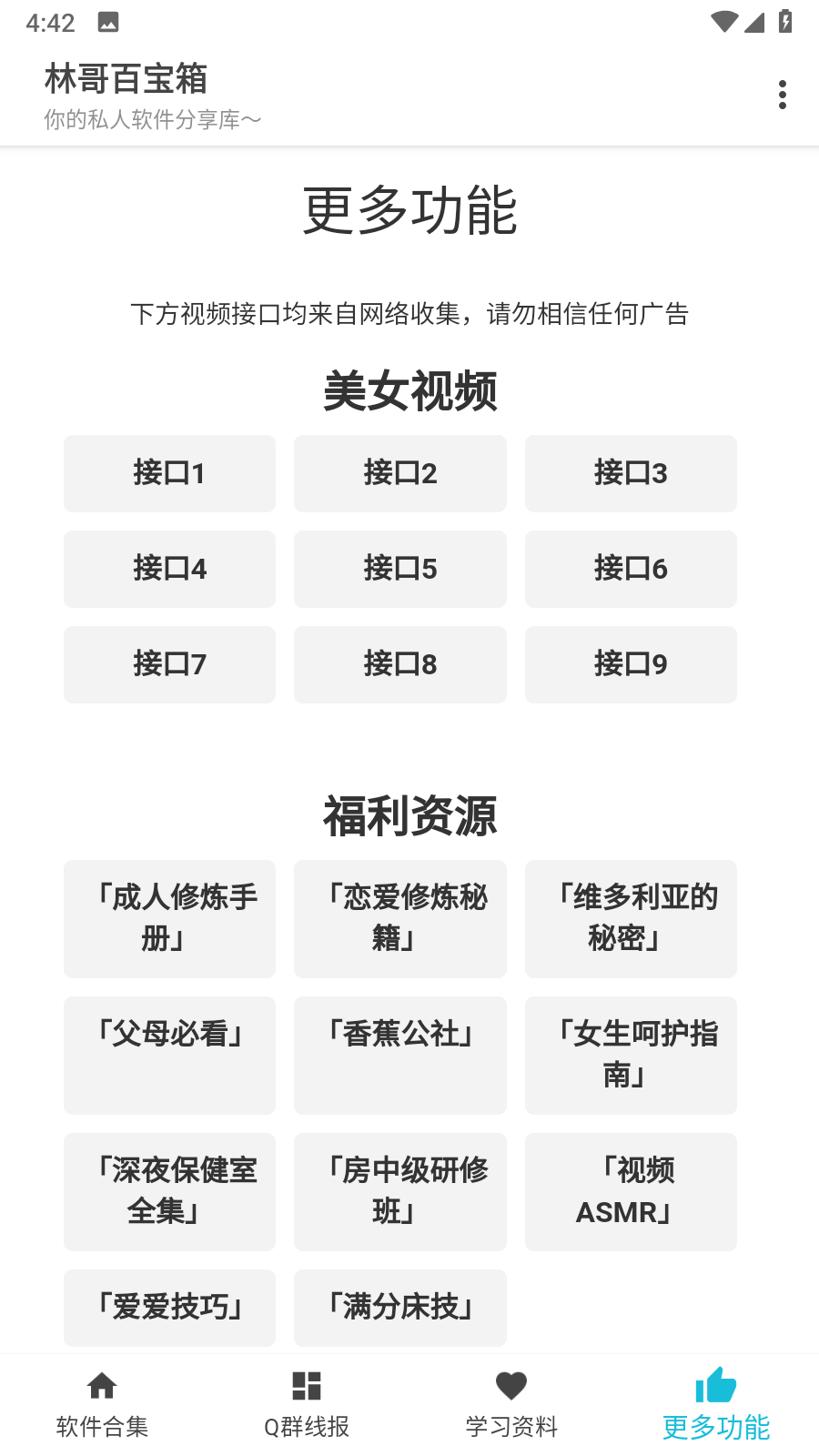Tap the Wi-Fi icon in status bar
The width and height of the screenshot is (819, 1456).
coord(722,23)
